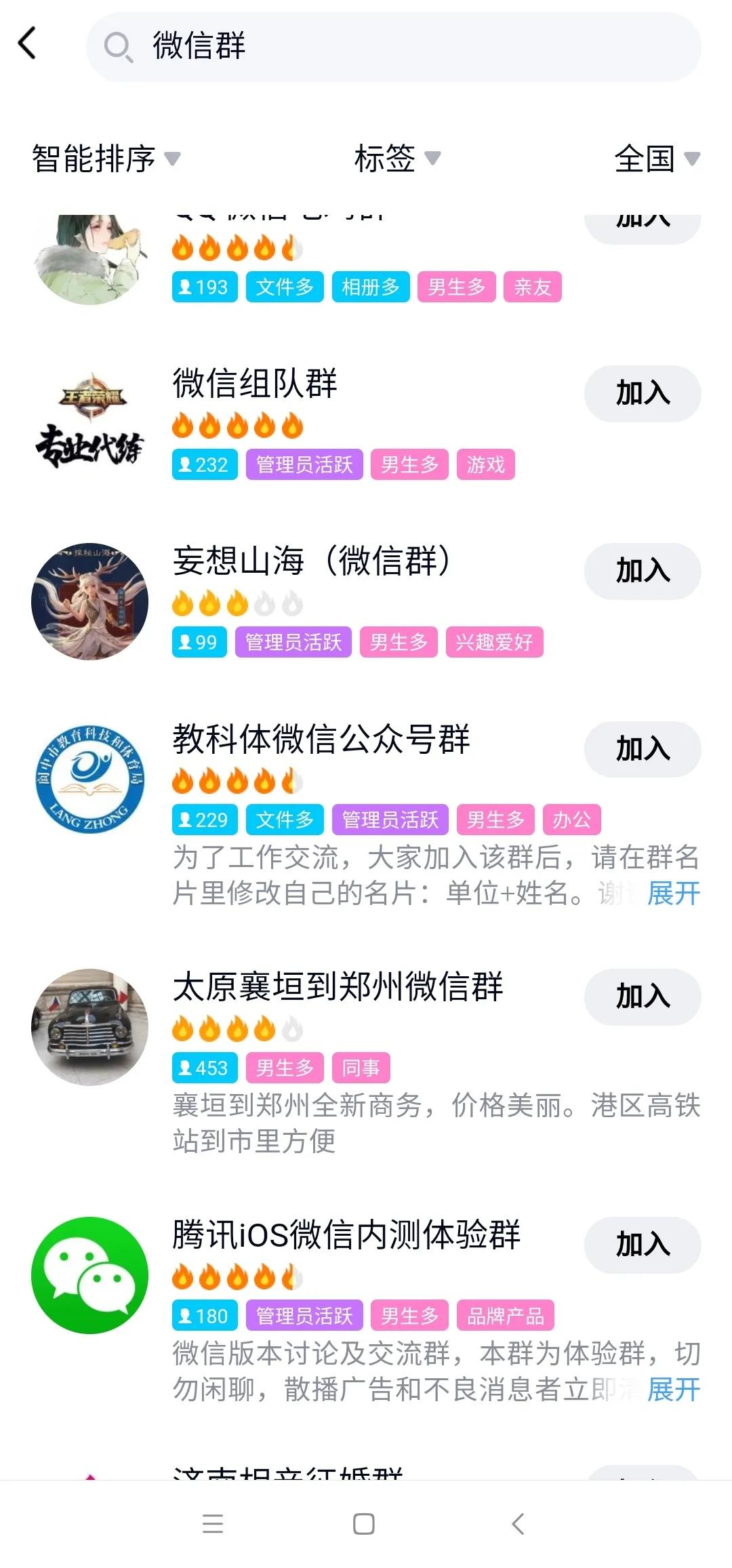Go back using the top-left arrow
This screenshot has height=1568, width=732.
click(27, 44)
